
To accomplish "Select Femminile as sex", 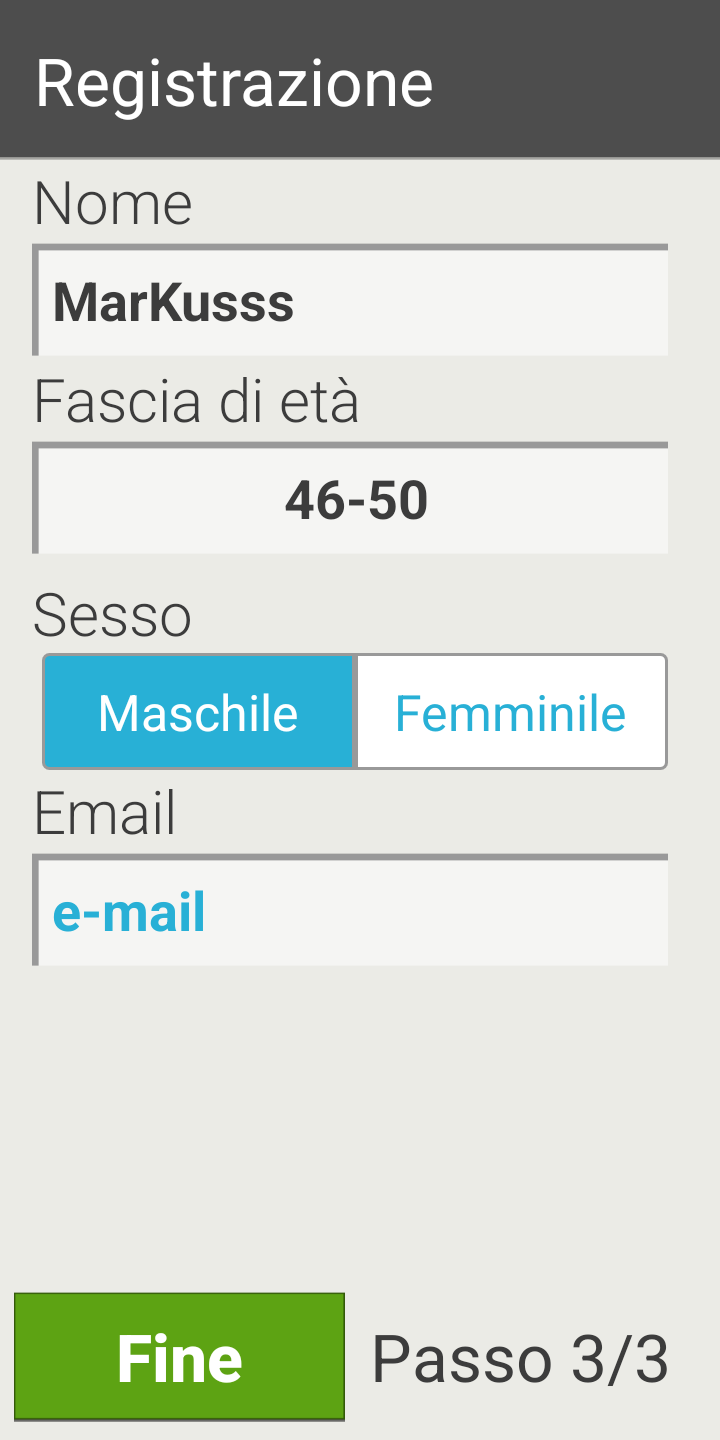I will click(511, 712).
